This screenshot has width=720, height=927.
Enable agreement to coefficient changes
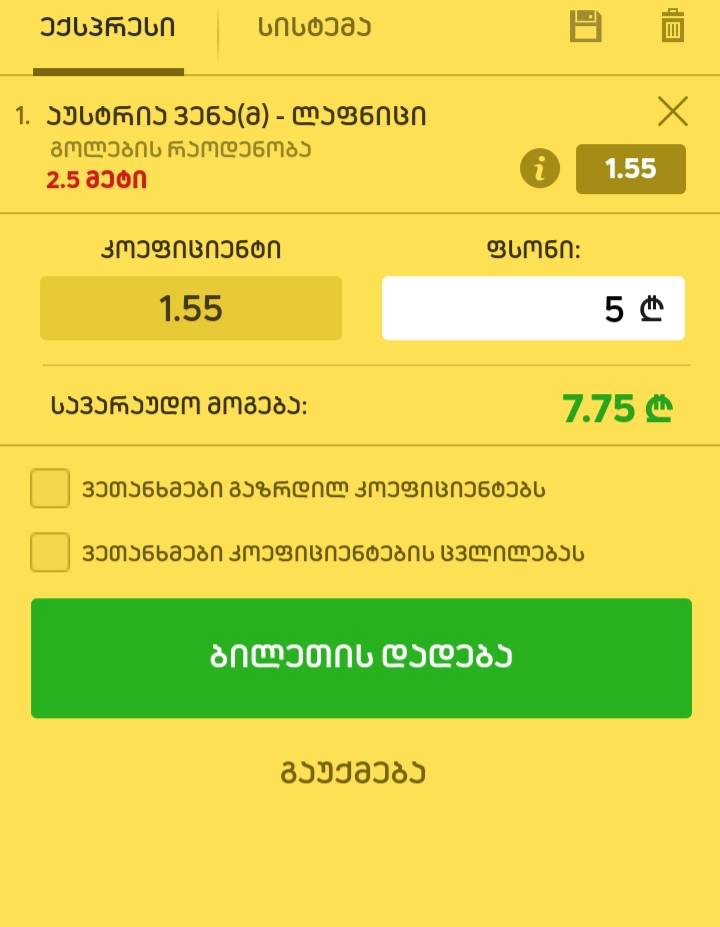(50, 552)
